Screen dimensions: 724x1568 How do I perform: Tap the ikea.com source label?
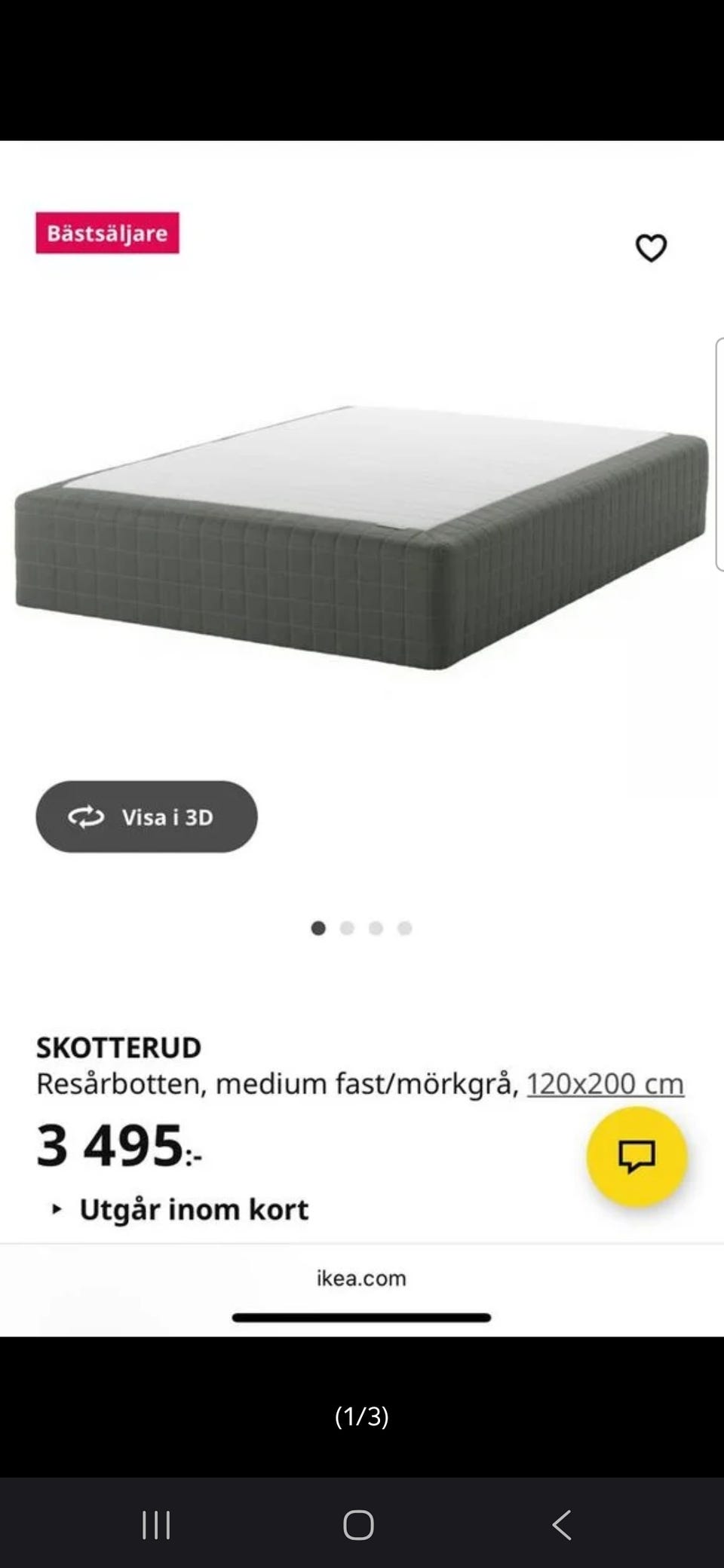[361, 1278]
